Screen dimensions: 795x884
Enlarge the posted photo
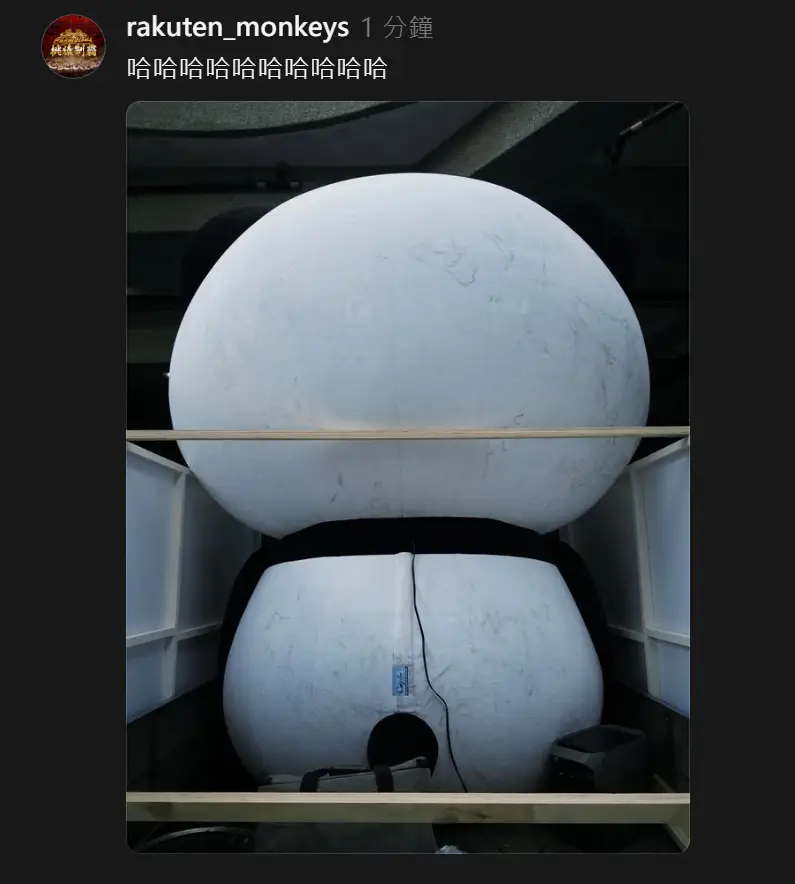point(407,476)
